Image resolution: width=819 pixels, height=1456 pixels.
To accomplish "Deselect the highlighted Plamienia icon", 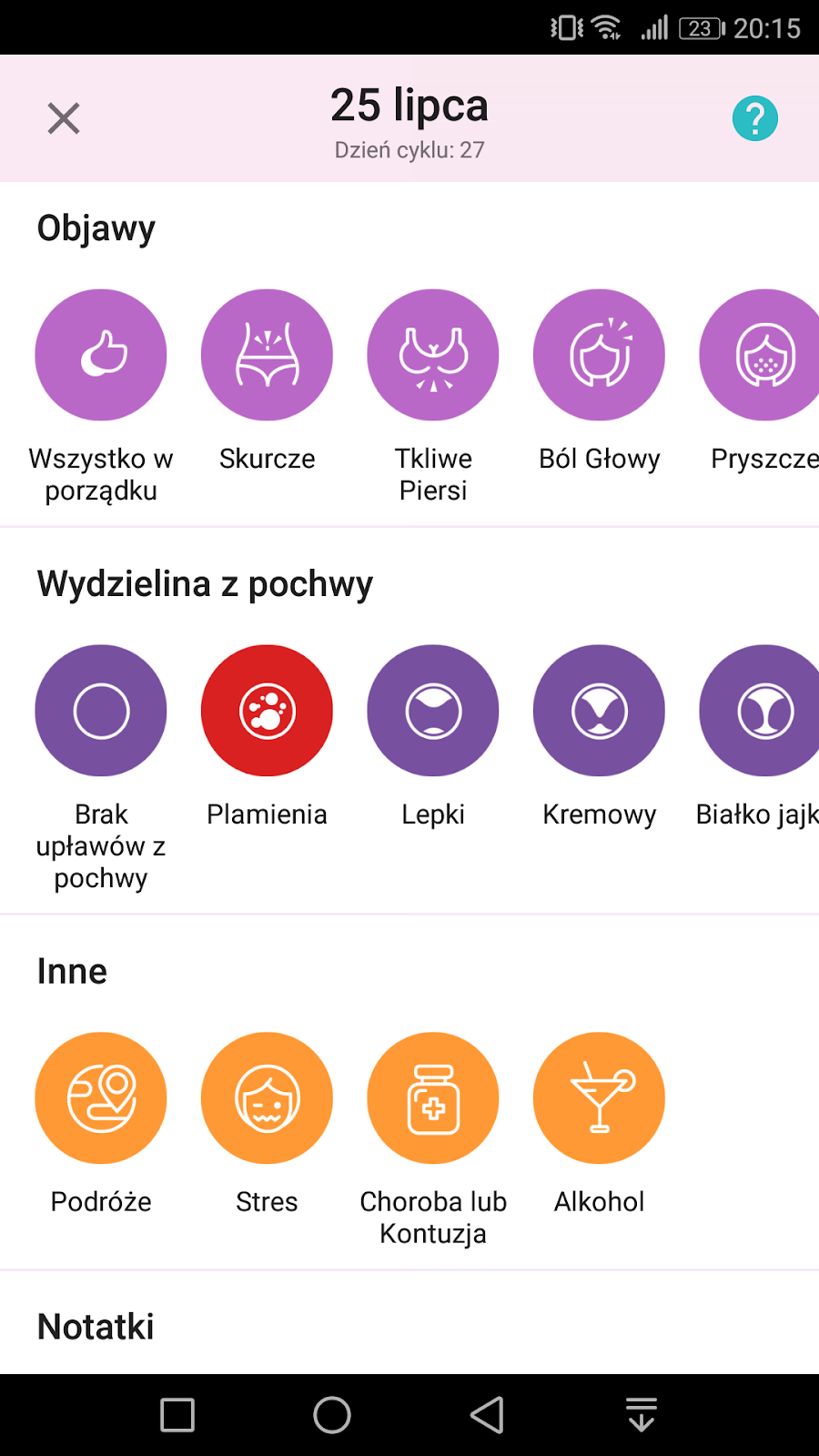I will point(267,711).
